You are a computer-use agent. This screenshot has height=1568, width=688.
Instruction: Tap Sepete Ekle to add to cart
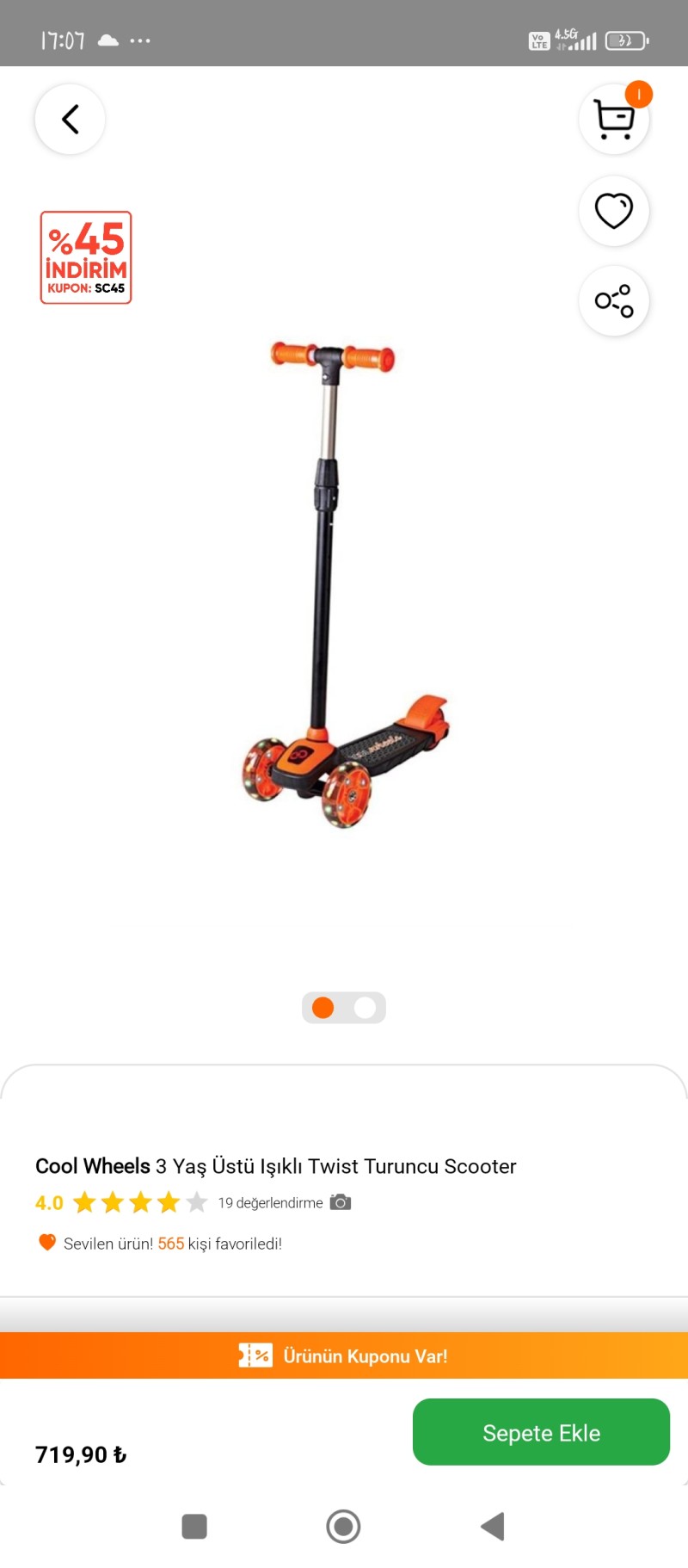pyautogui.click(x=541, y=1432)
